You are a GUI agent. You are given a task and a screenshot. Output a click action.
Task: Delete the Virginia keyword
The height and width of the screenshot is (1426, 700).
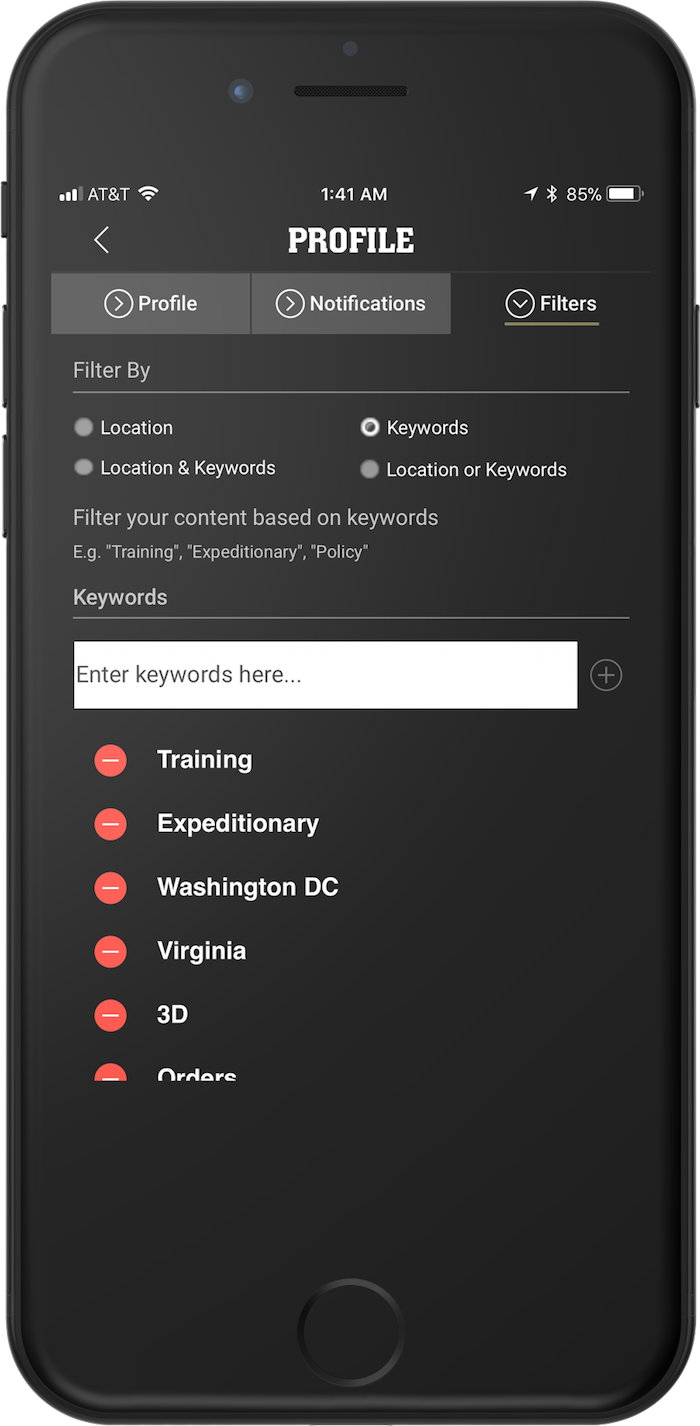[111, 951]
